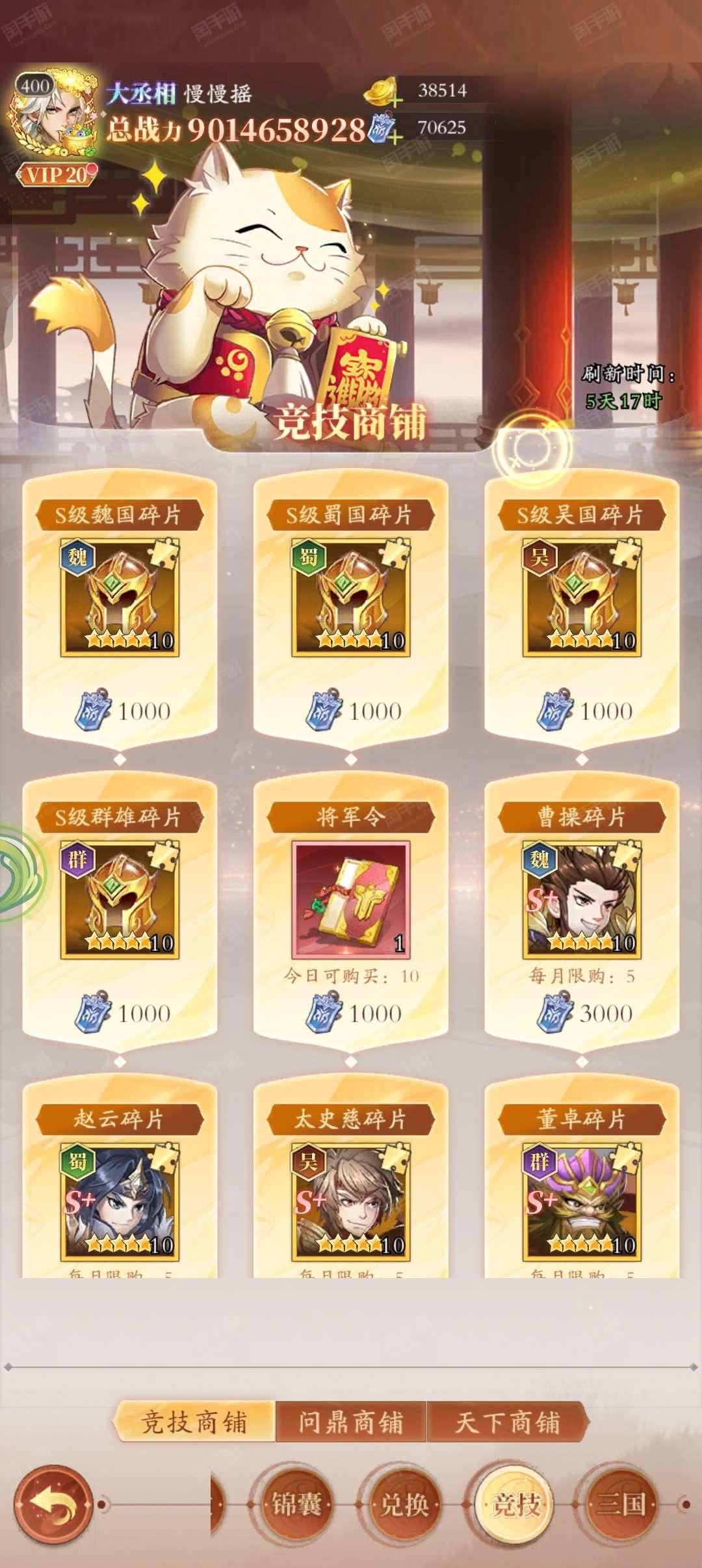This screenshot has height=1568, width=702.
Task: Switch to the 问鼎商铺 tab
Action: [351, 1422]
